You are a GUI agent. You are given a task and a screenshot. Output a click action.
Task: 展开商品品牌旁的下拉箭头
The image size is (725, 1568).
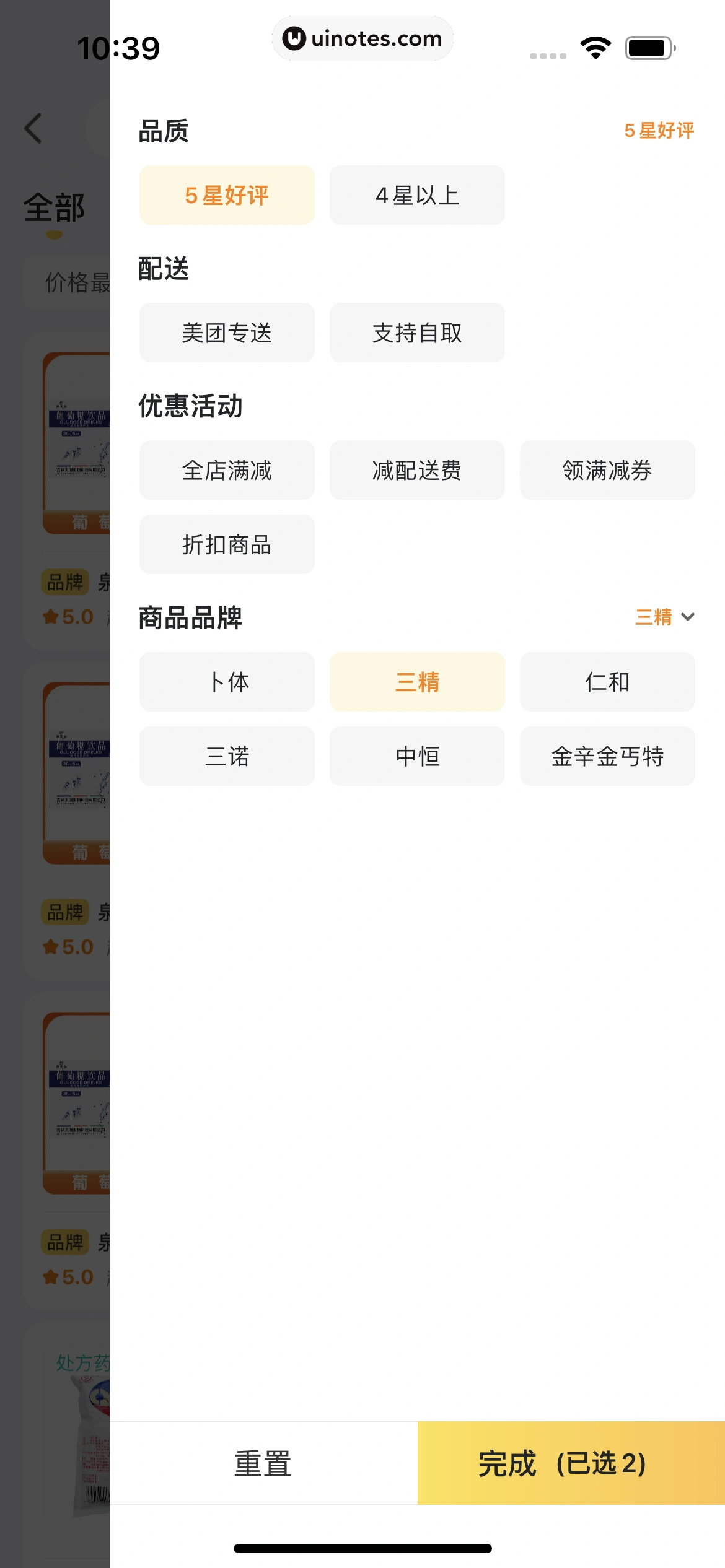[688, 617]
